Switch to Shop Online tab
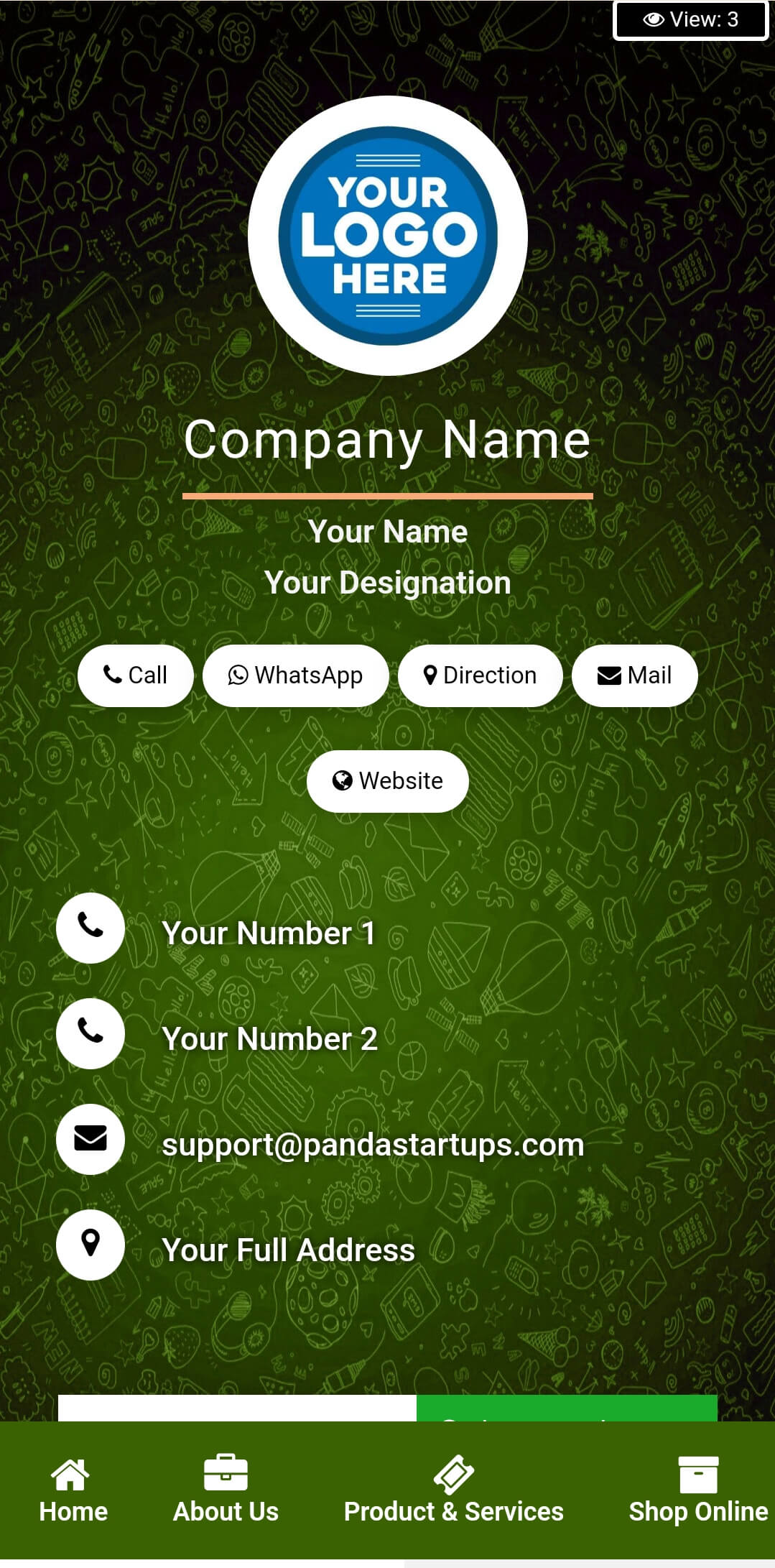This screenshot has width=775, height=1568. (x=698, y=1493)
